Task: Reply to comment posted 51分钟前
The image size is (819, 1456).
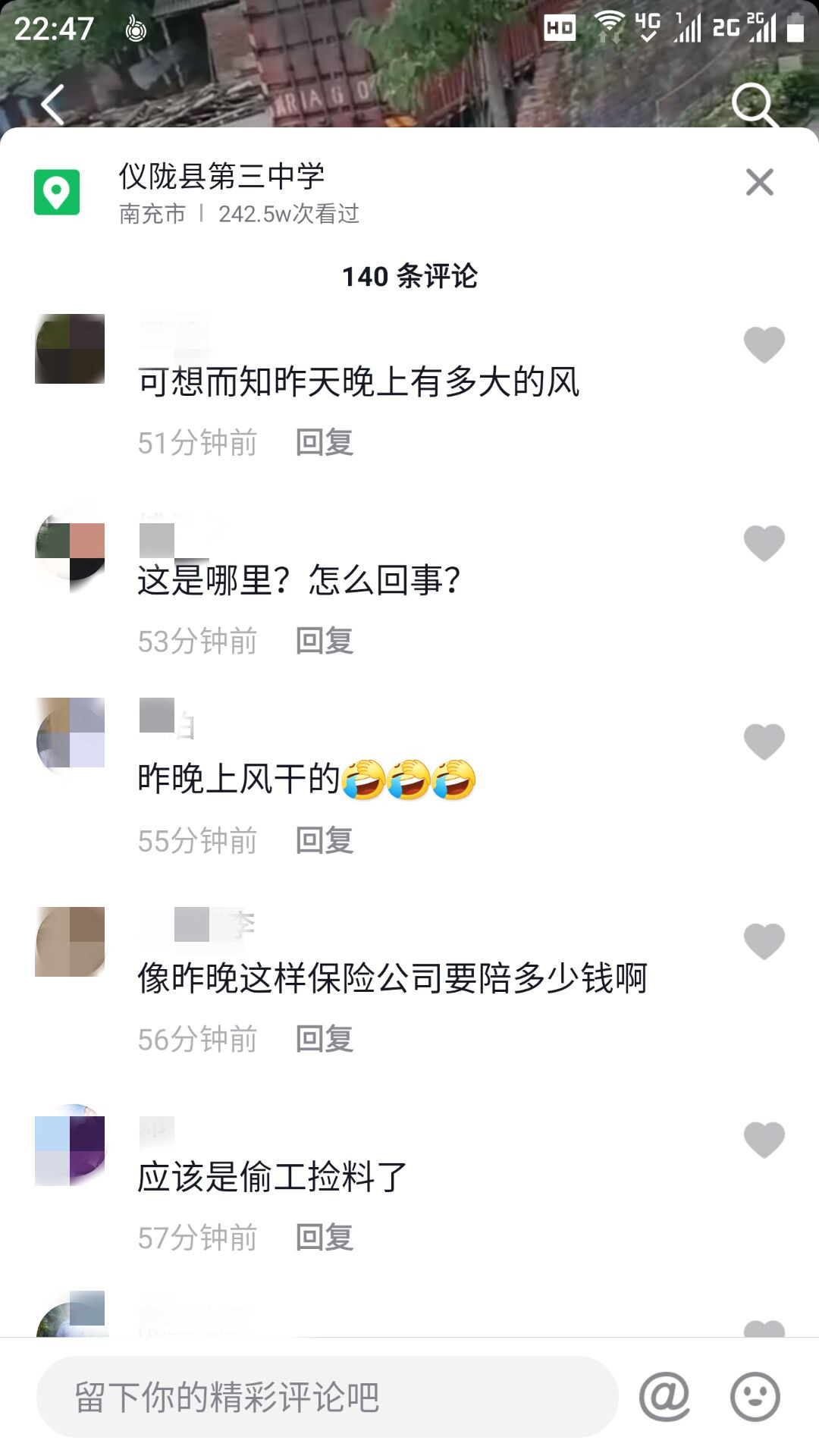Action: [324, 443]
